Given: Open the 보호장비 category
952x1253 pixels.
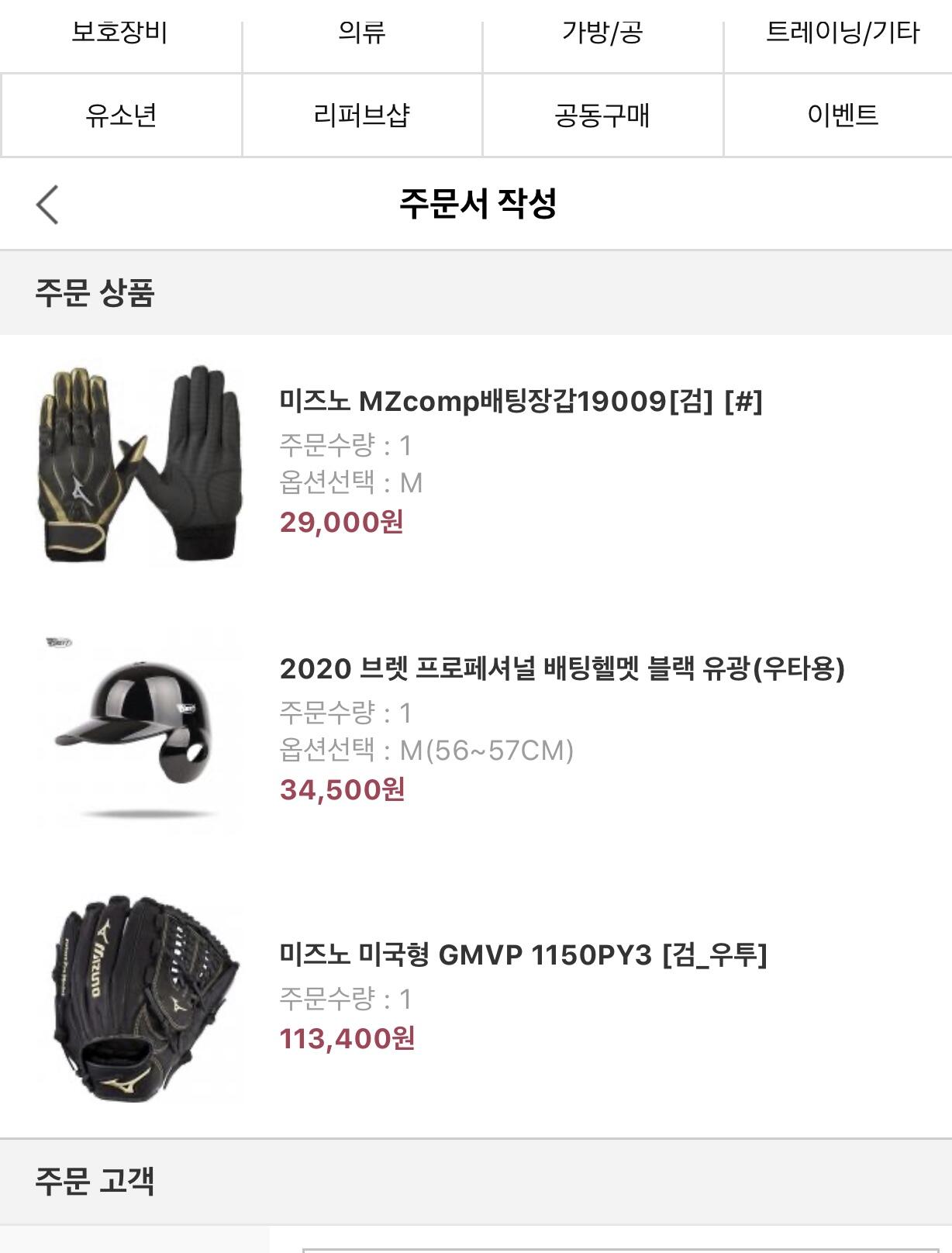Looking at the screenshot, I should [120, 33].
